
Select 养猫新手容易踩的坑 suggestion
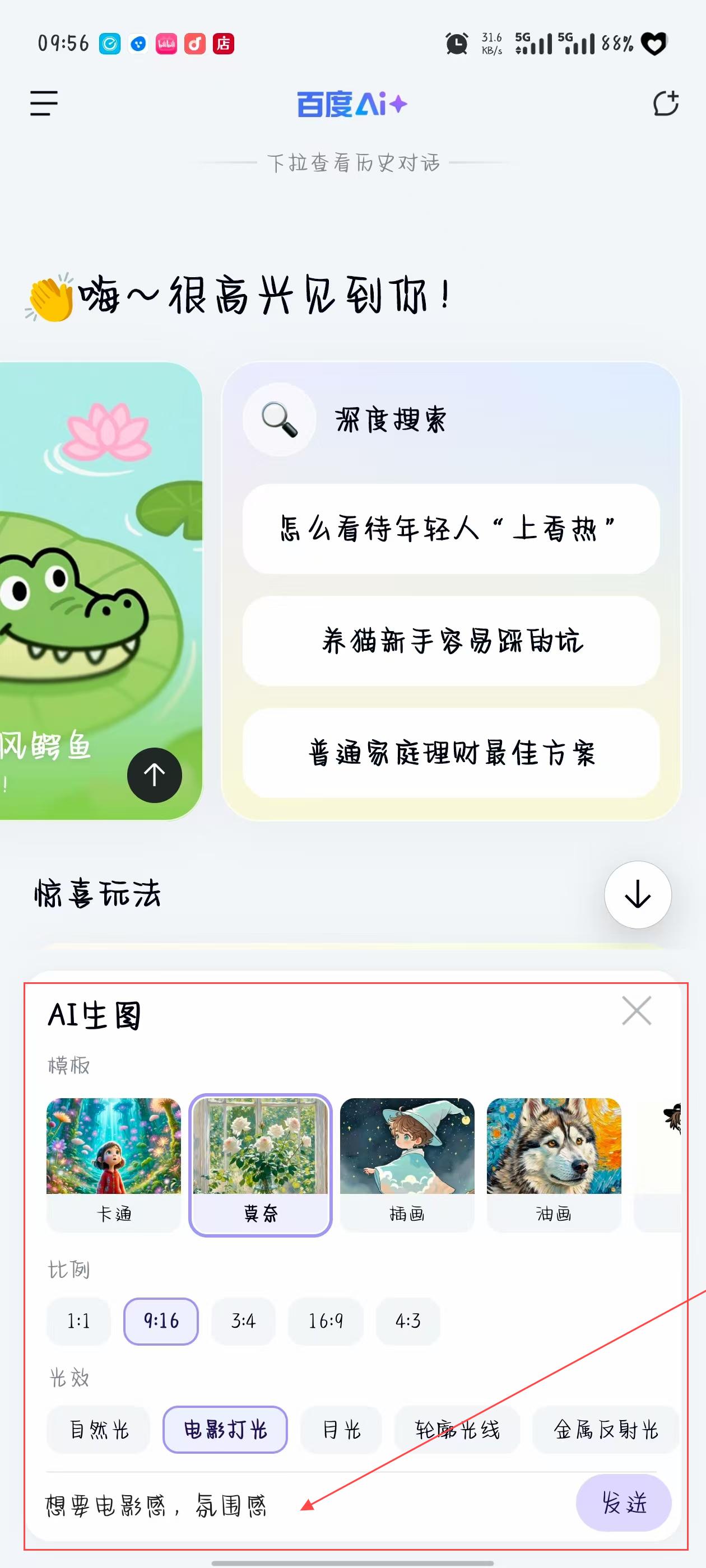tap(450, 641)
